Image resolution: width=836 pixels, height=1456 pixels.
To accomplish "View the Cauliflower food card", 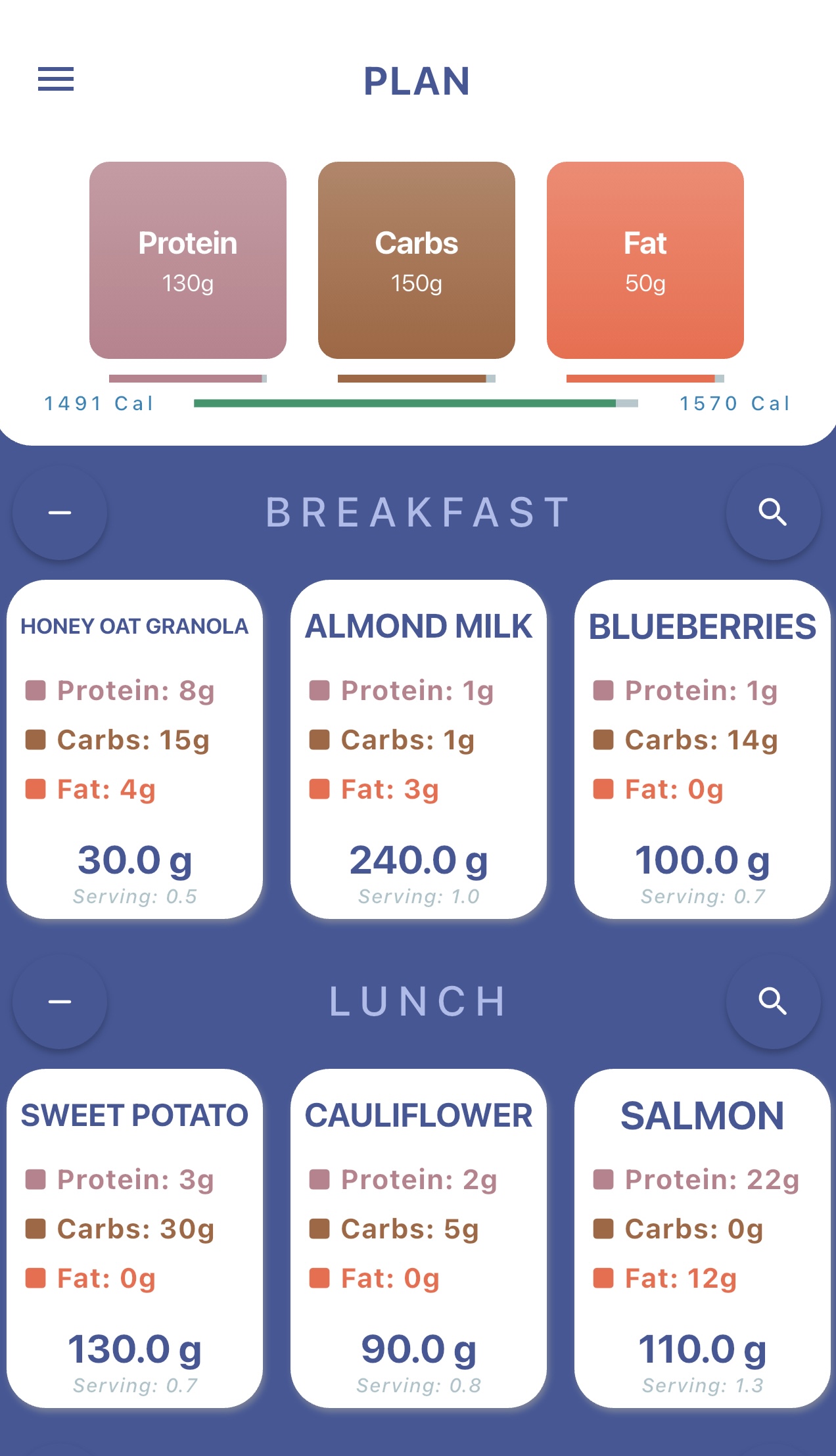I will tap(419, 1238).
